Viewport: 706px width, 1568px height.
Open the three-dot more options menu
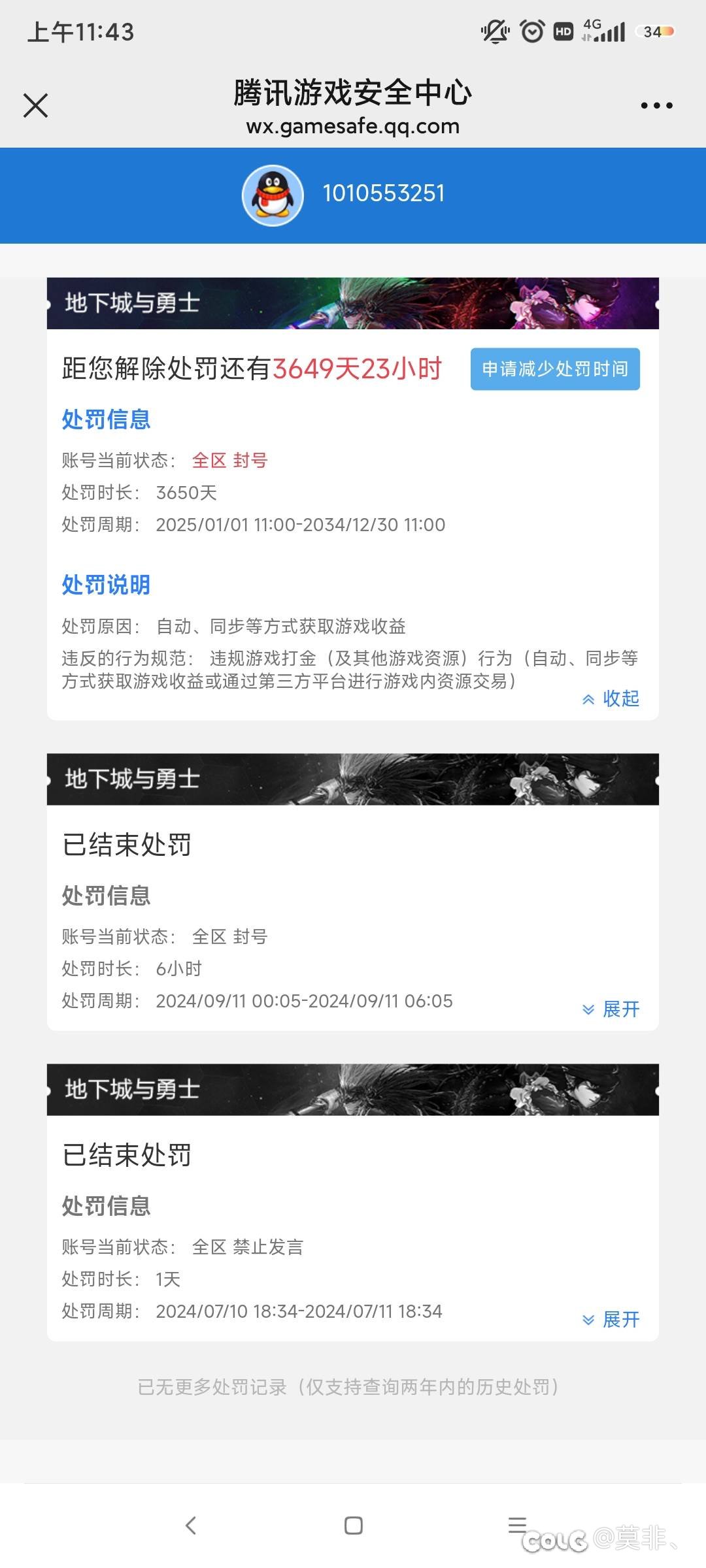point(656,105)
